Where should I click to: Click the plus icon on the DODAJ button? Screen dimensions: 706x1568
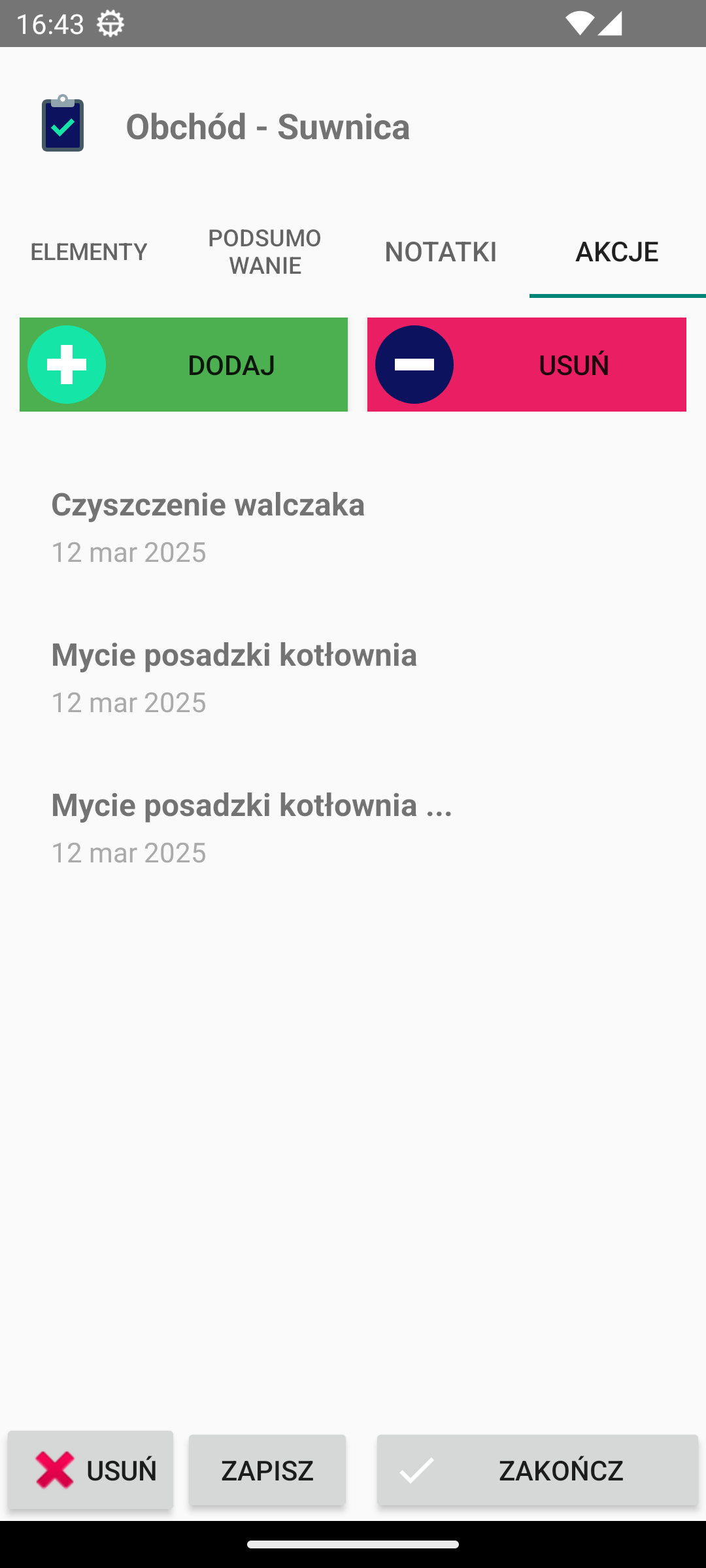(x=66, y=365)
